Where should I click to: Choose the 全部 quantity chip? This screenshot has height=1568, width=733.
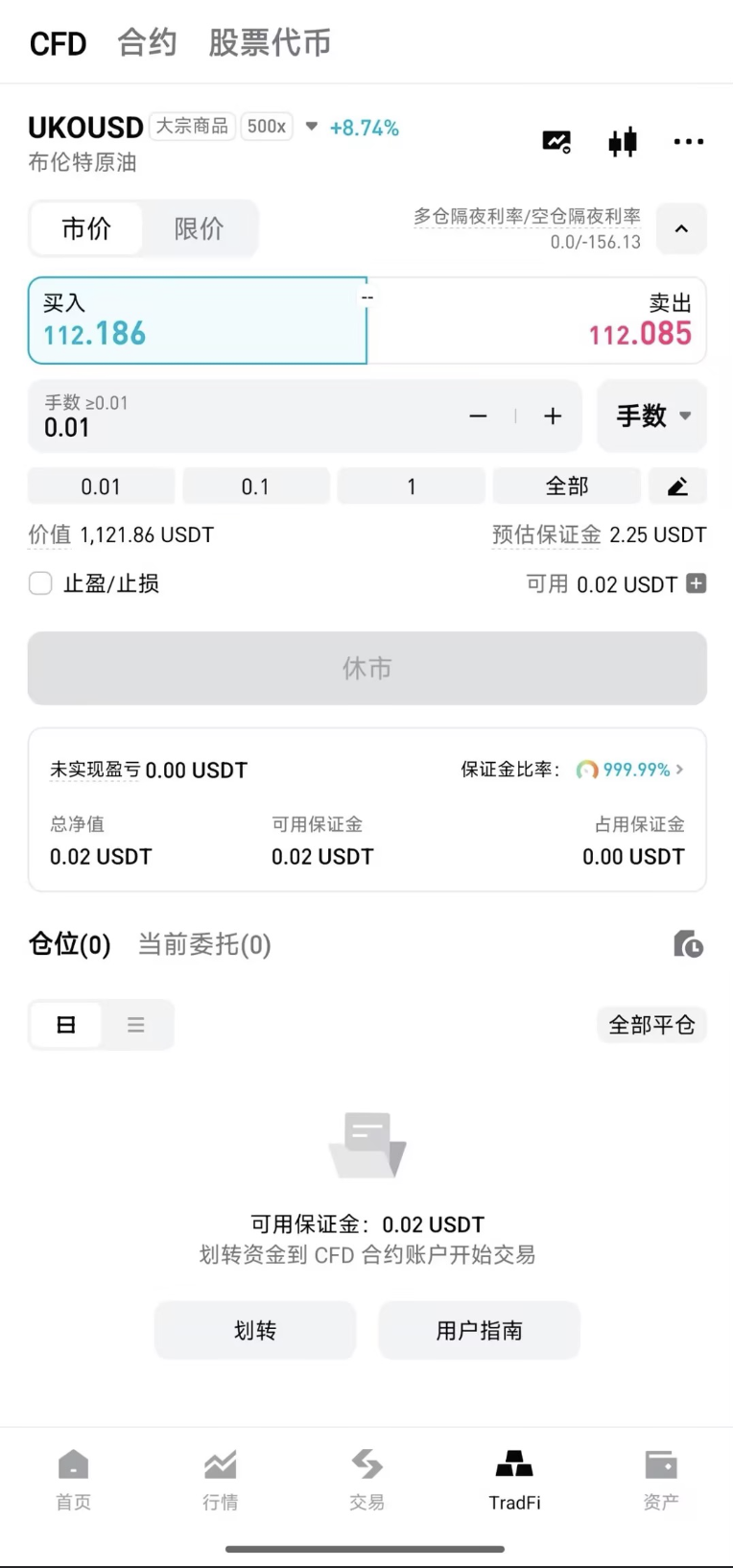pyautogui.click(x=566, y=487)
